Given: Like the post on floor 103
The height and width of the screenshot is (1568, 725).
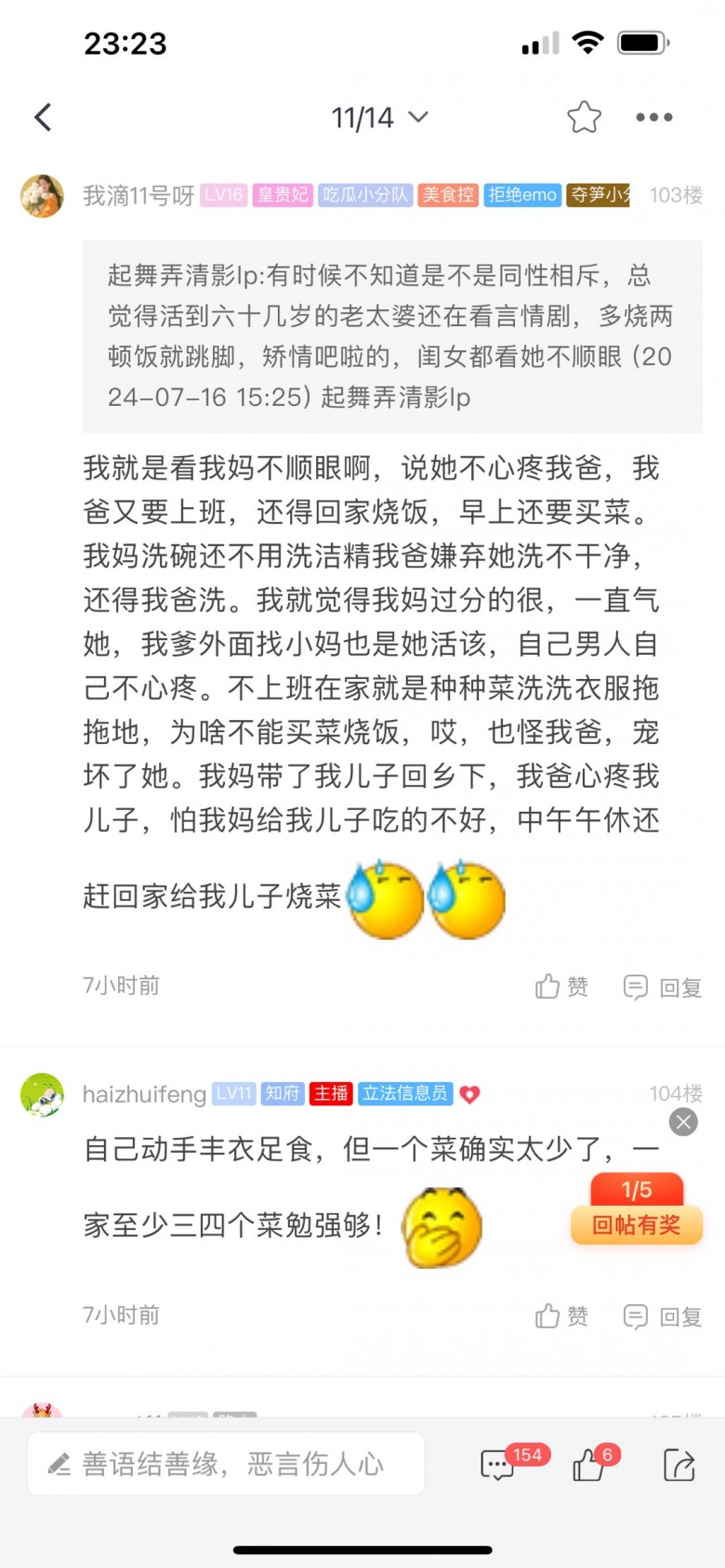Looking at the screenshot, I should 561,987.
